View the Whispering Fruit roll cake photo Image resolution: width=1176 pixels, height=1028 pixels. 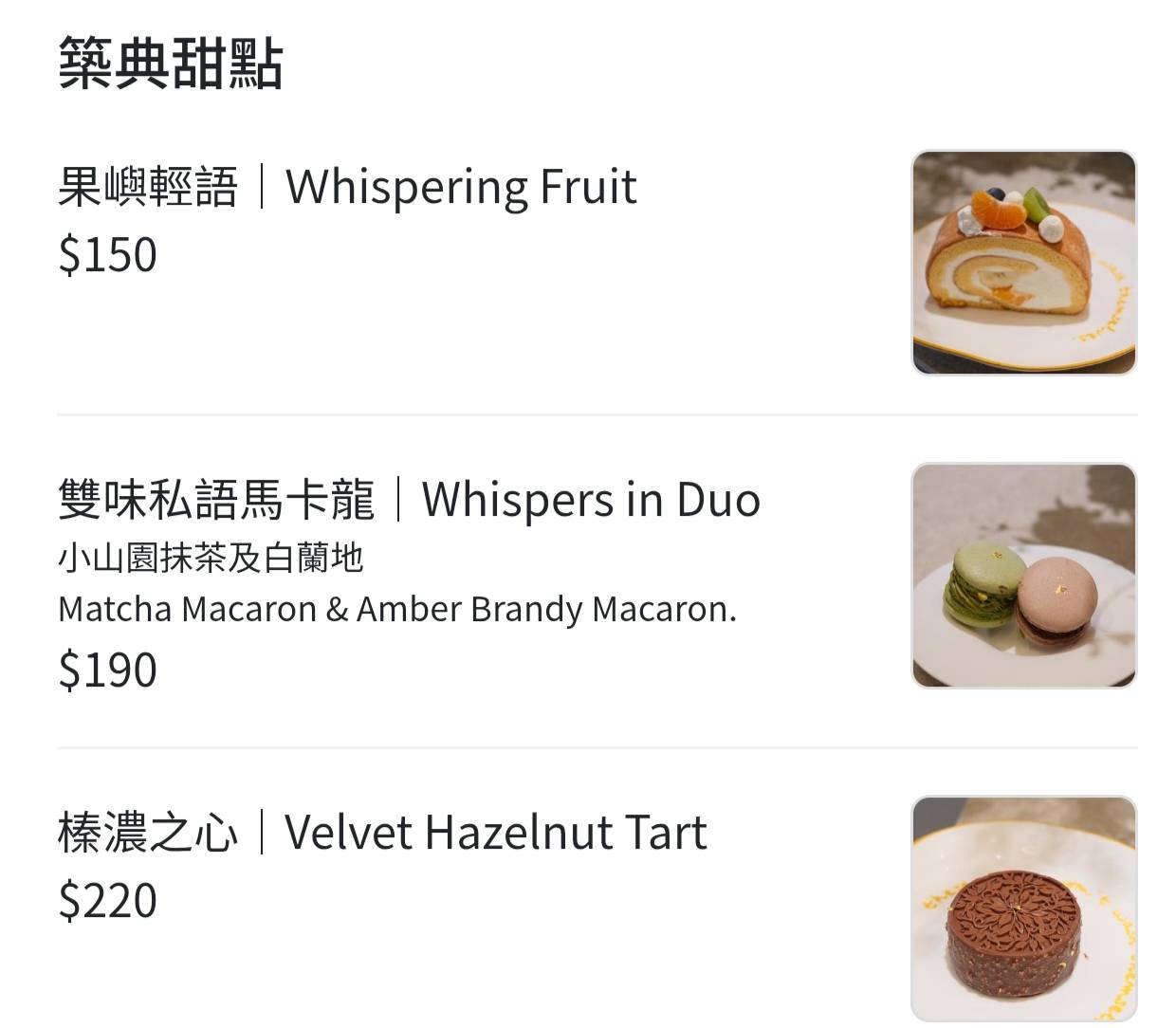[1023, 263]
